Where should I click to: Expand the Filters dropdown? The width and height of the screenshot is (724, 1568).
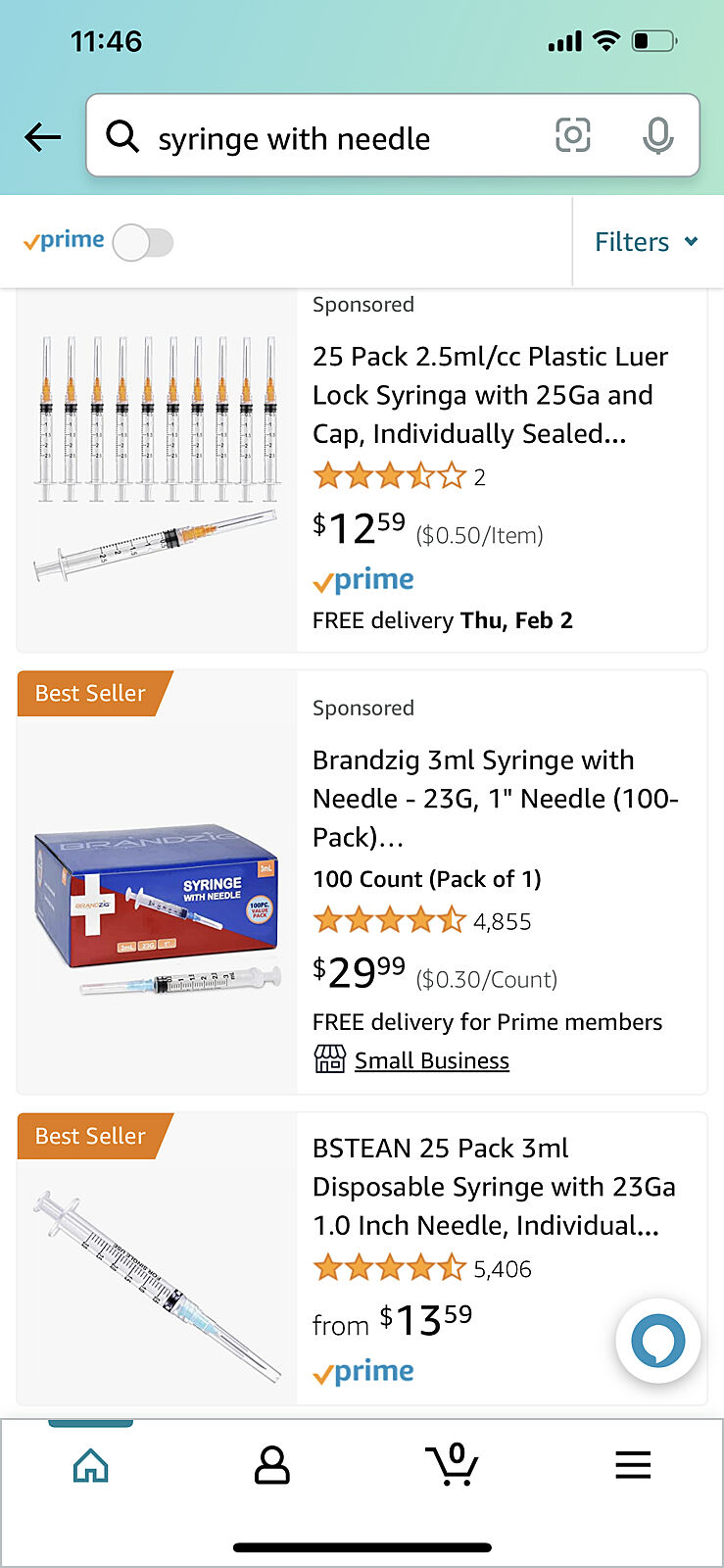click(x=646, y=242)
